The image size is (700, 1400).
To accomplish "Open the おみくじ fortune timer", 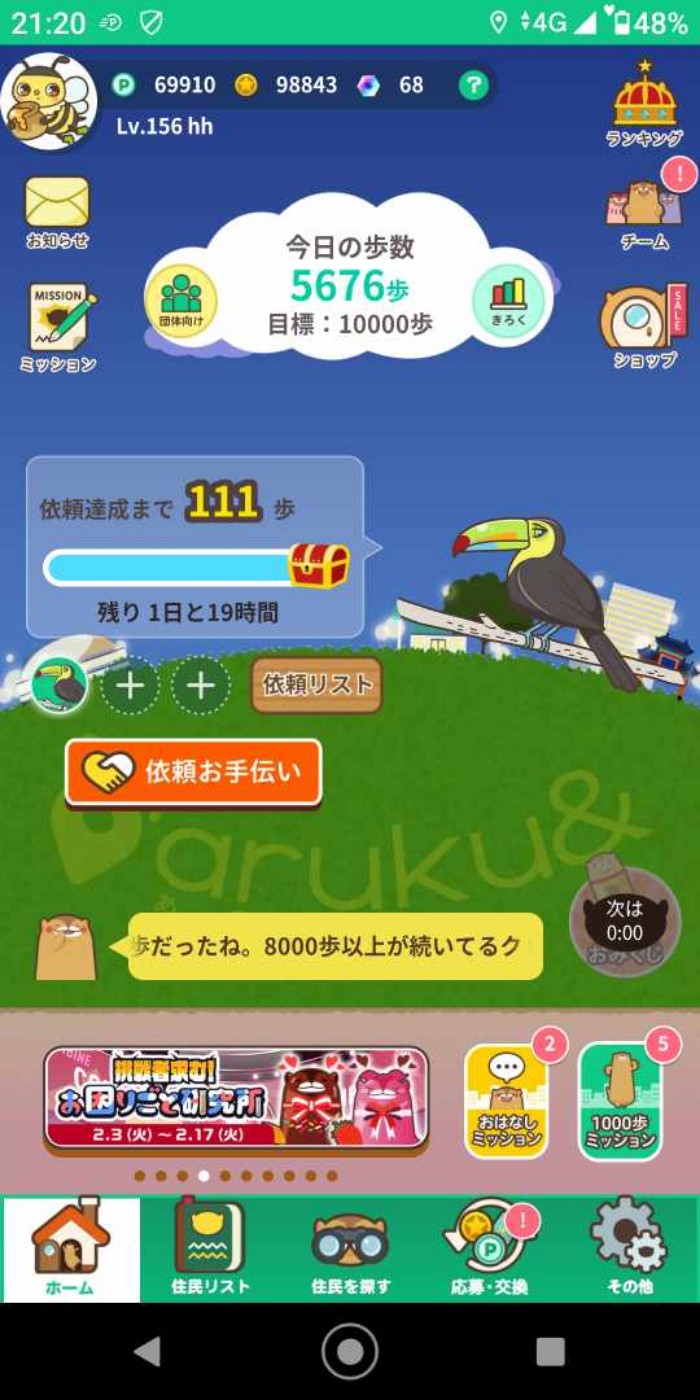I will pyautogui.click(x=624, y=922).
